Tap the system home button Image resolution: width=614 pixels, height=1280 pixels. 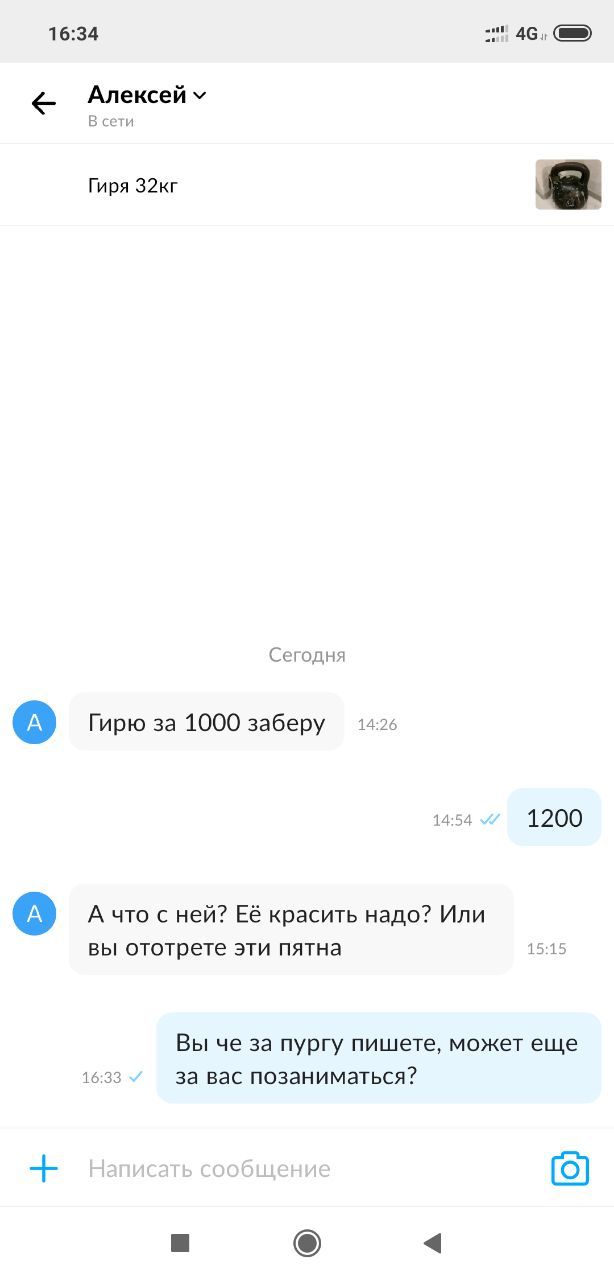tap(307, 1243)
